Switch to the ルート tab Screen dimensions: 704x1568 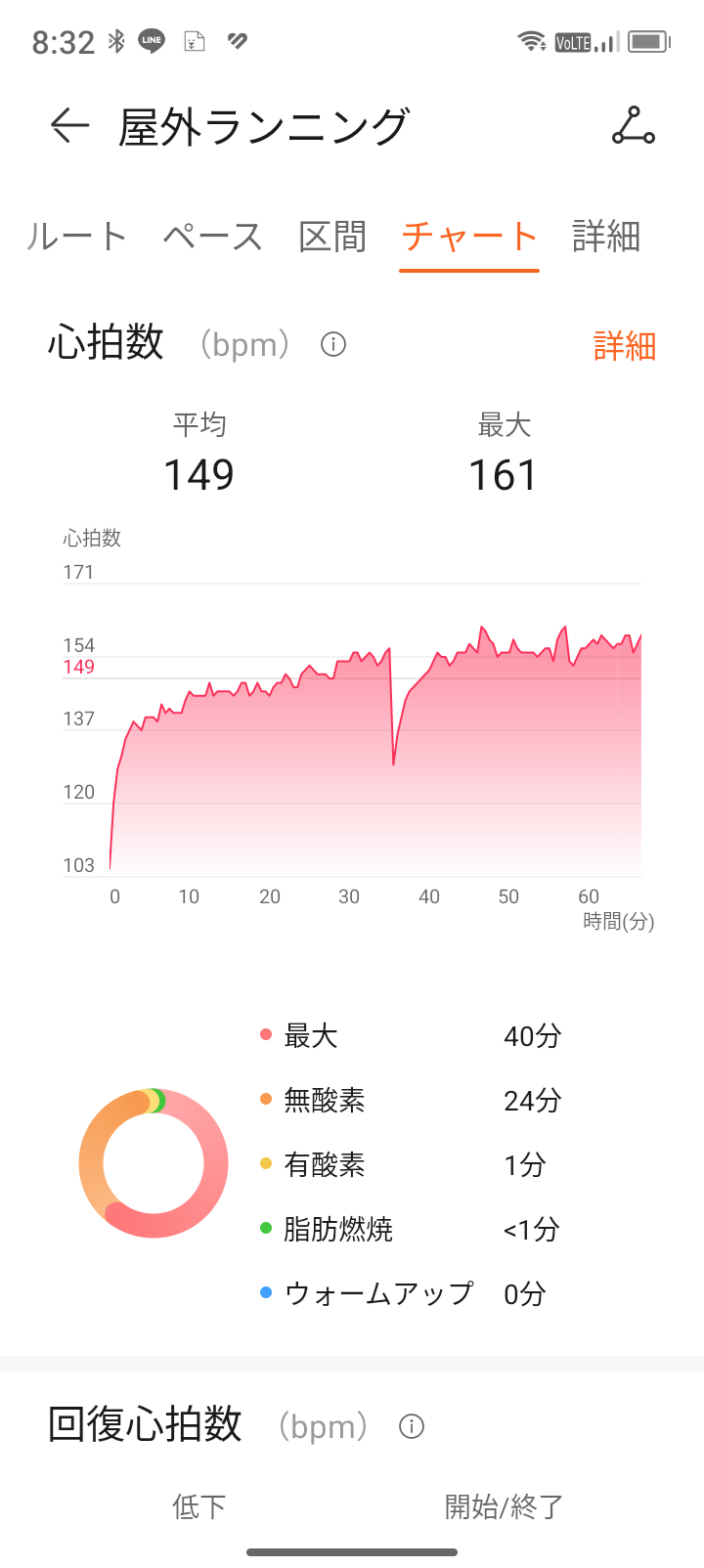coord(76,237)
